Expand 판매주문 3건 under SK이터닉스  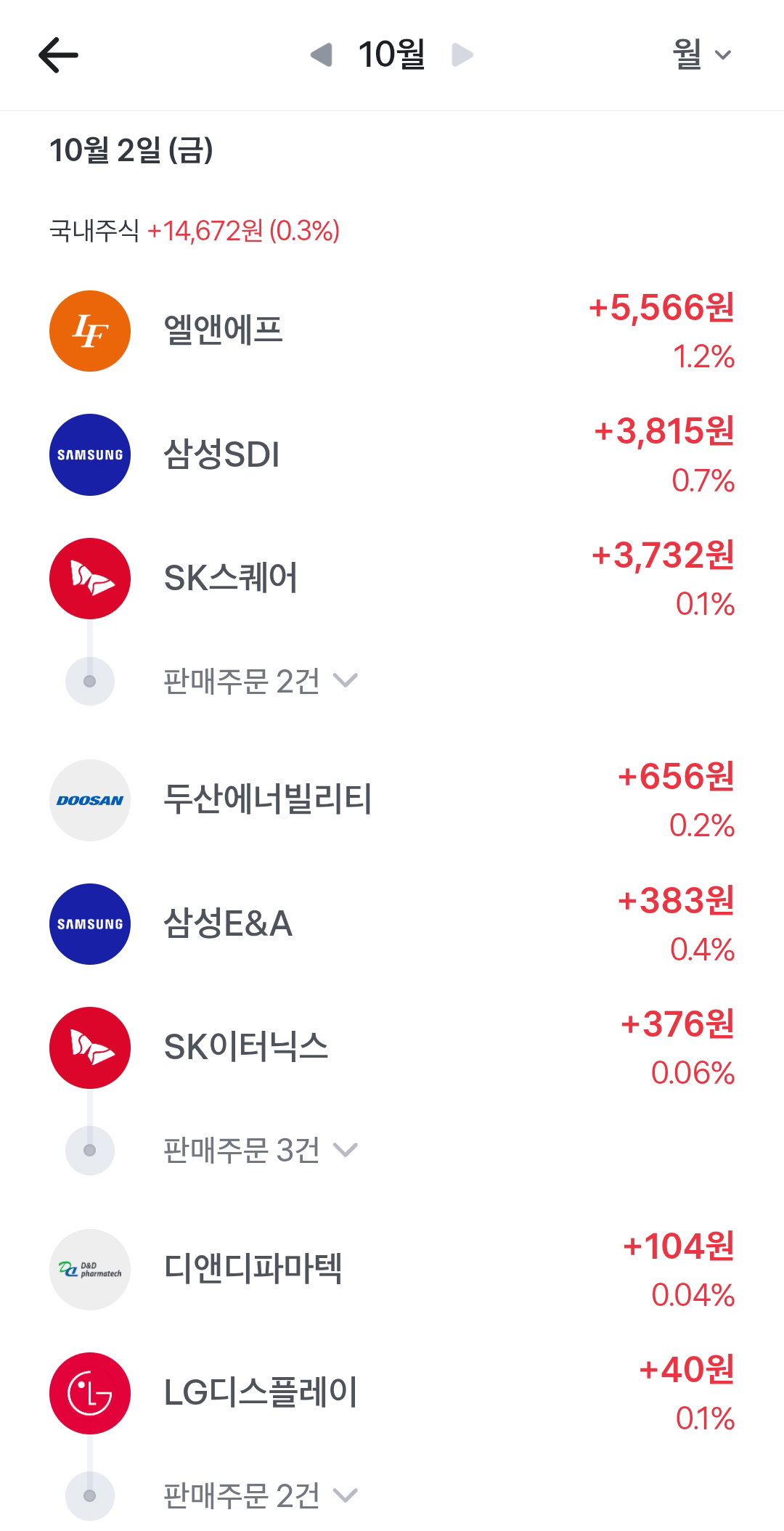(261, 1150)
